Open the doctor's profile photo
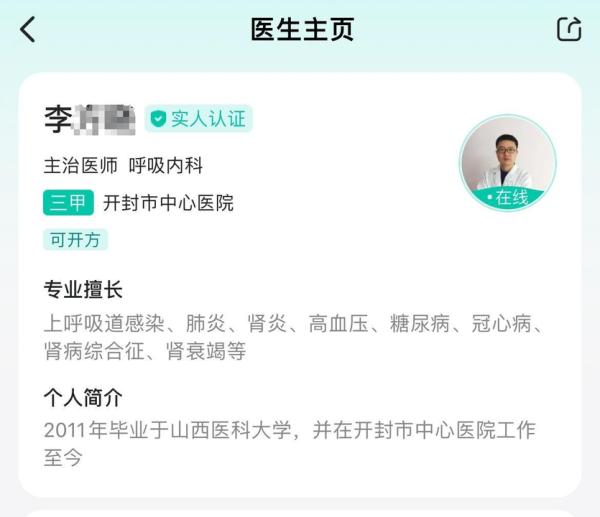This screenshot has width=600, height=517. [508, 162]
